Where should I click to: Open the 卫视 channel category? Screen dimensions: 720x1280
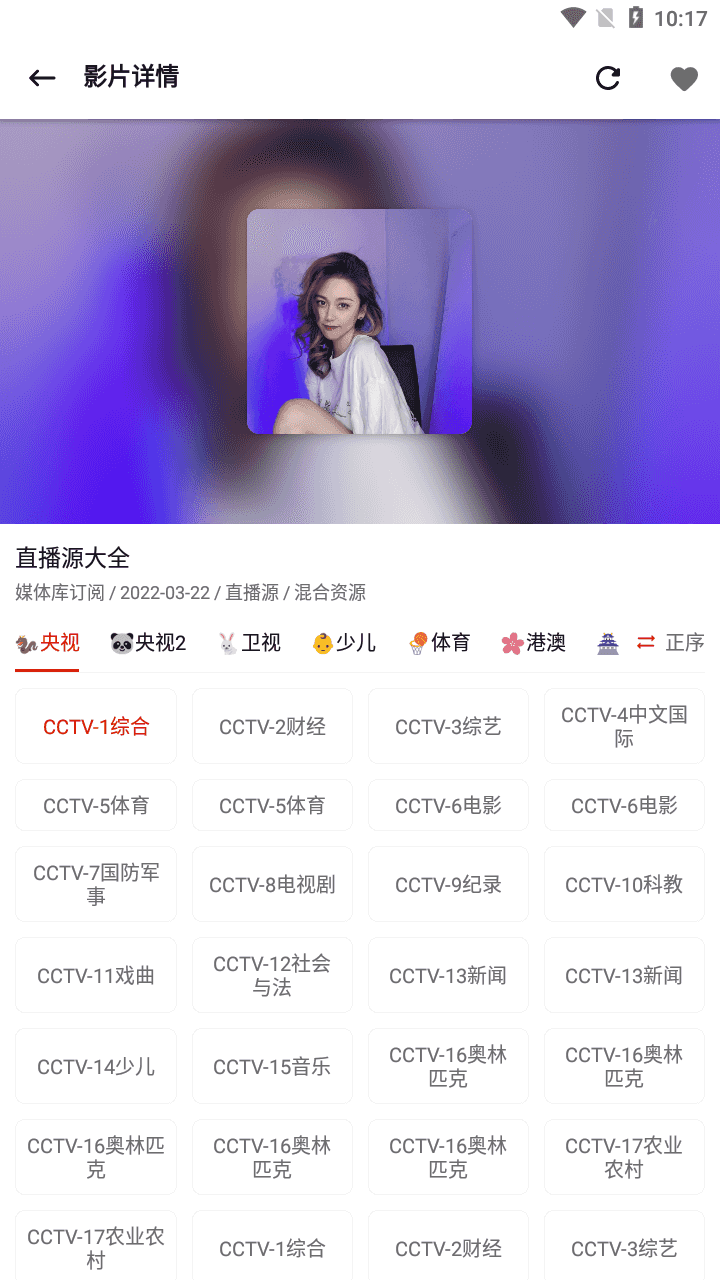click(248, 643)
